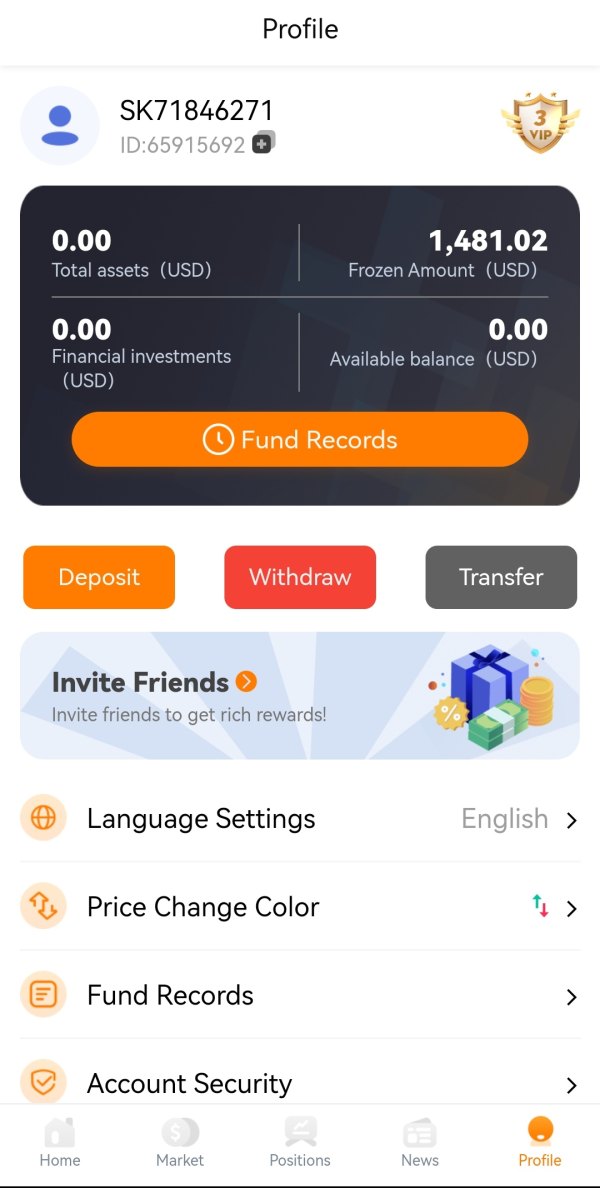Viewport: 600px width, 1188px height.
Task: Open Price Change Color setting
Action: pos(300,907)
